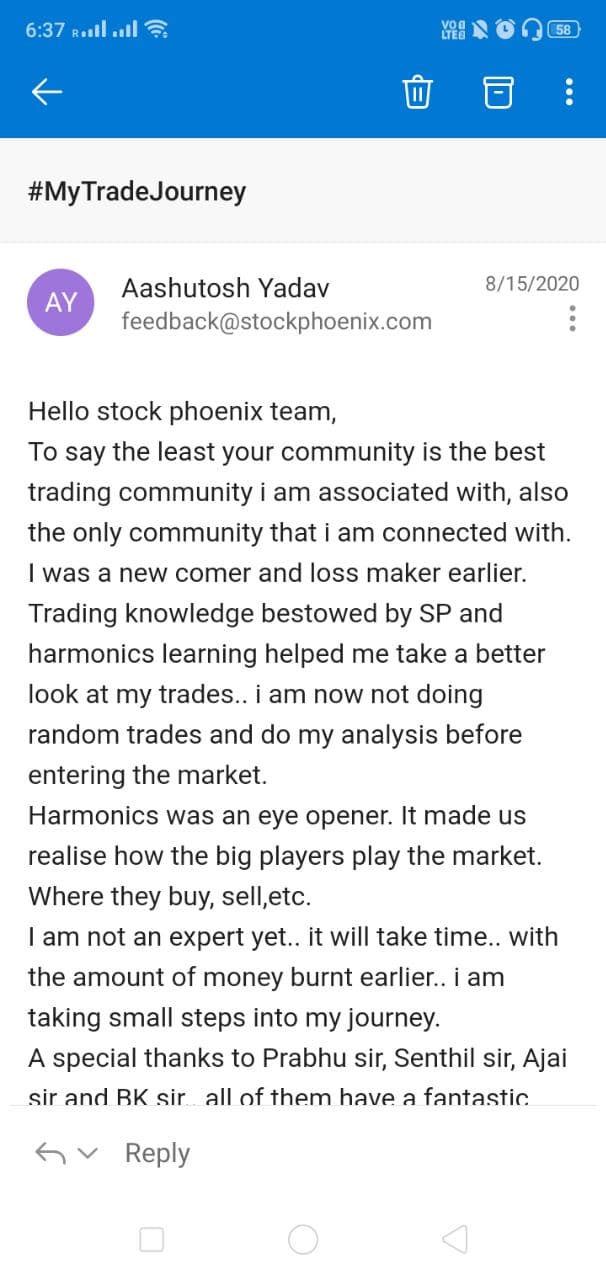Open the overflow menu in the app bar
This screenshot has height=1280, width=606.
pos(569,92)
